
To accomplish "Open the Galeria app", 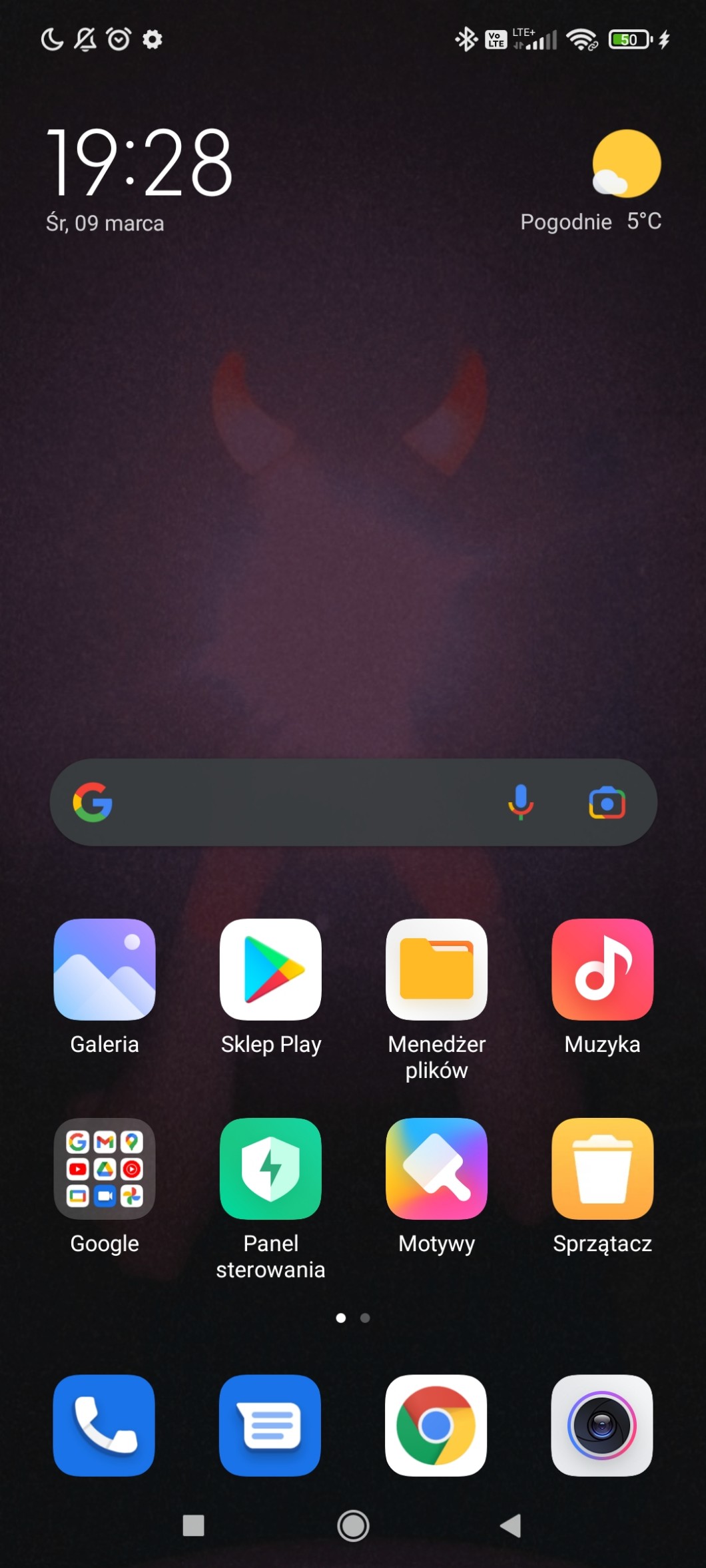I will [105, 969].
